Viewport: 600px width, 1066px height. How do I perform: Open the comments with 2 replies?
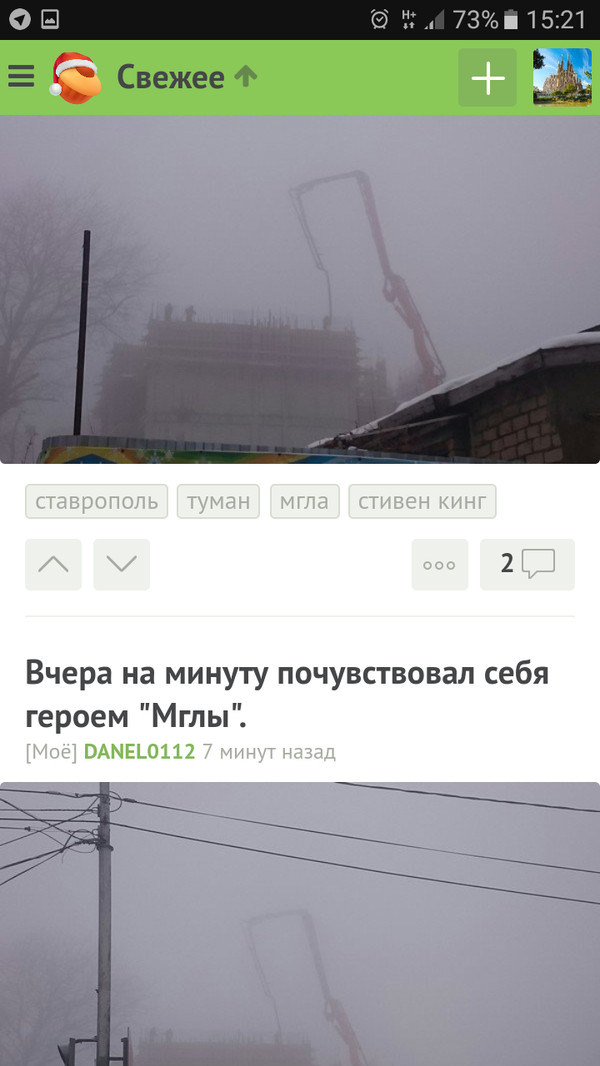[x=527, y=564]
